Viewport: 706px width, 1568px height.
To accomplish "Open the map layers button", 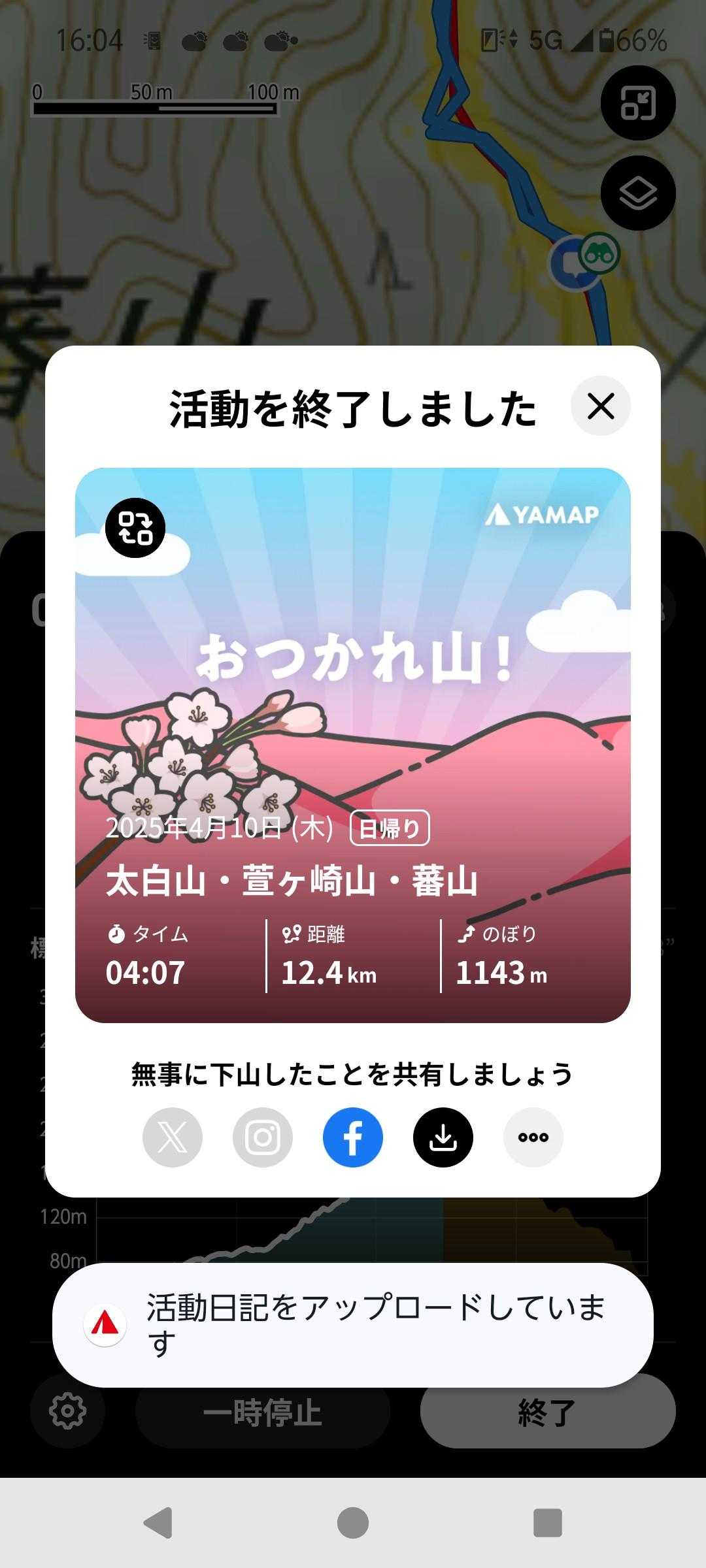I will coord(638,193).
